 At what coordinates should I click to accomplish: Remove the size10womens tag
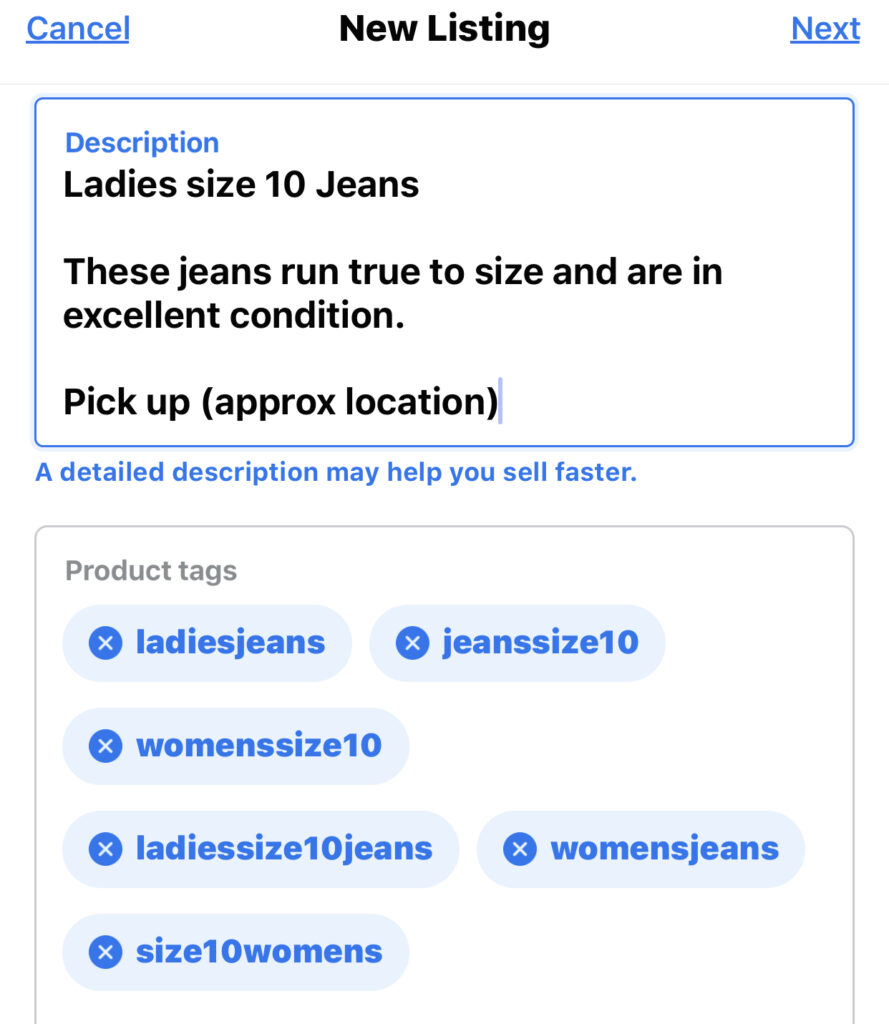105,952
